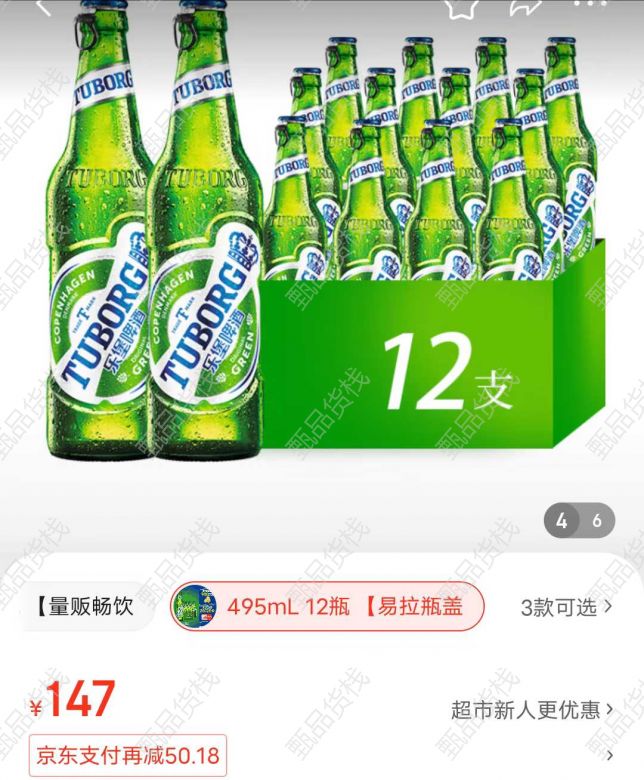Go back using the top arrow

[44, 6]
